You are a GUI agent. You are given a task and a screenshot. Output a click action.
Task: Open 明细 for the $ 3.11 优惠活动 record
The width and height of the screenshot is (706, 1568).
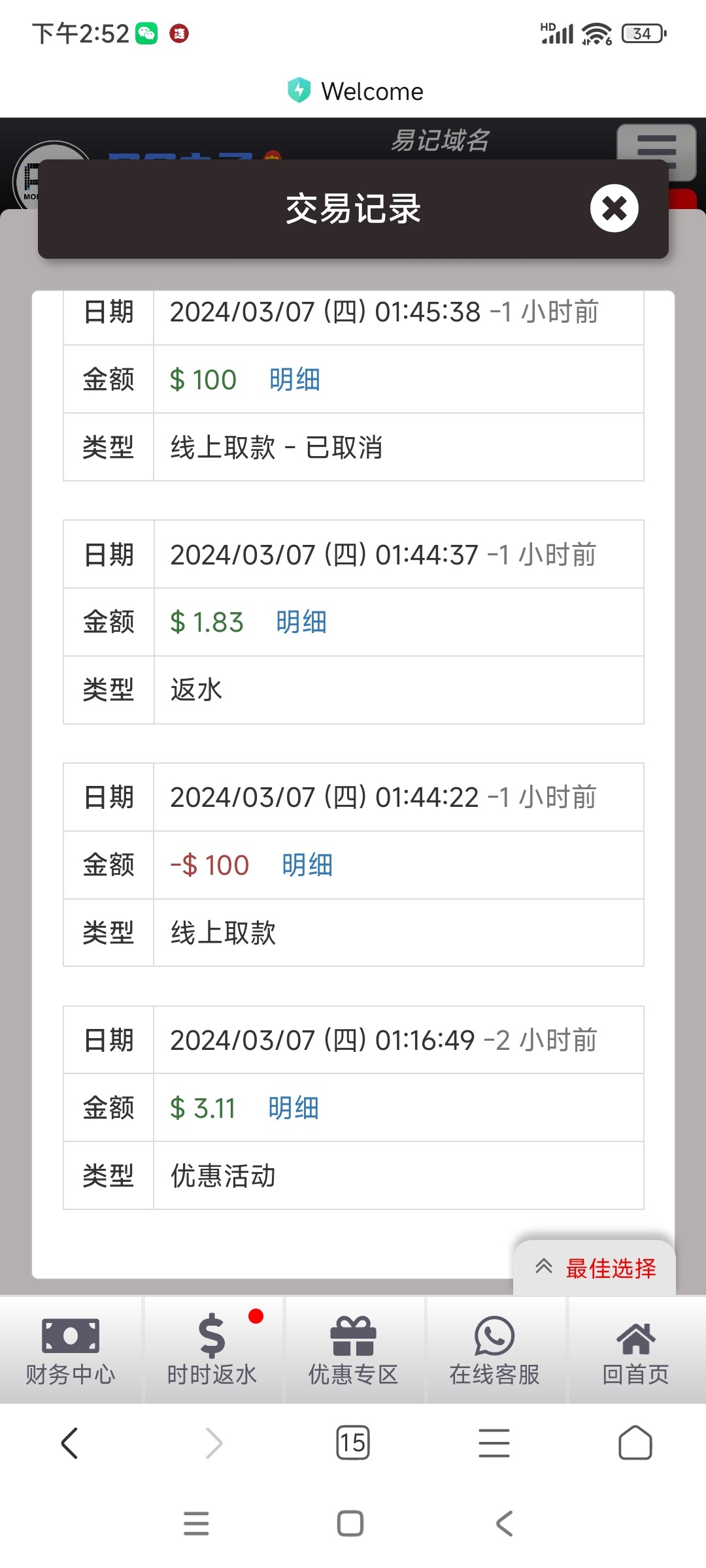tap(294, 1108)
